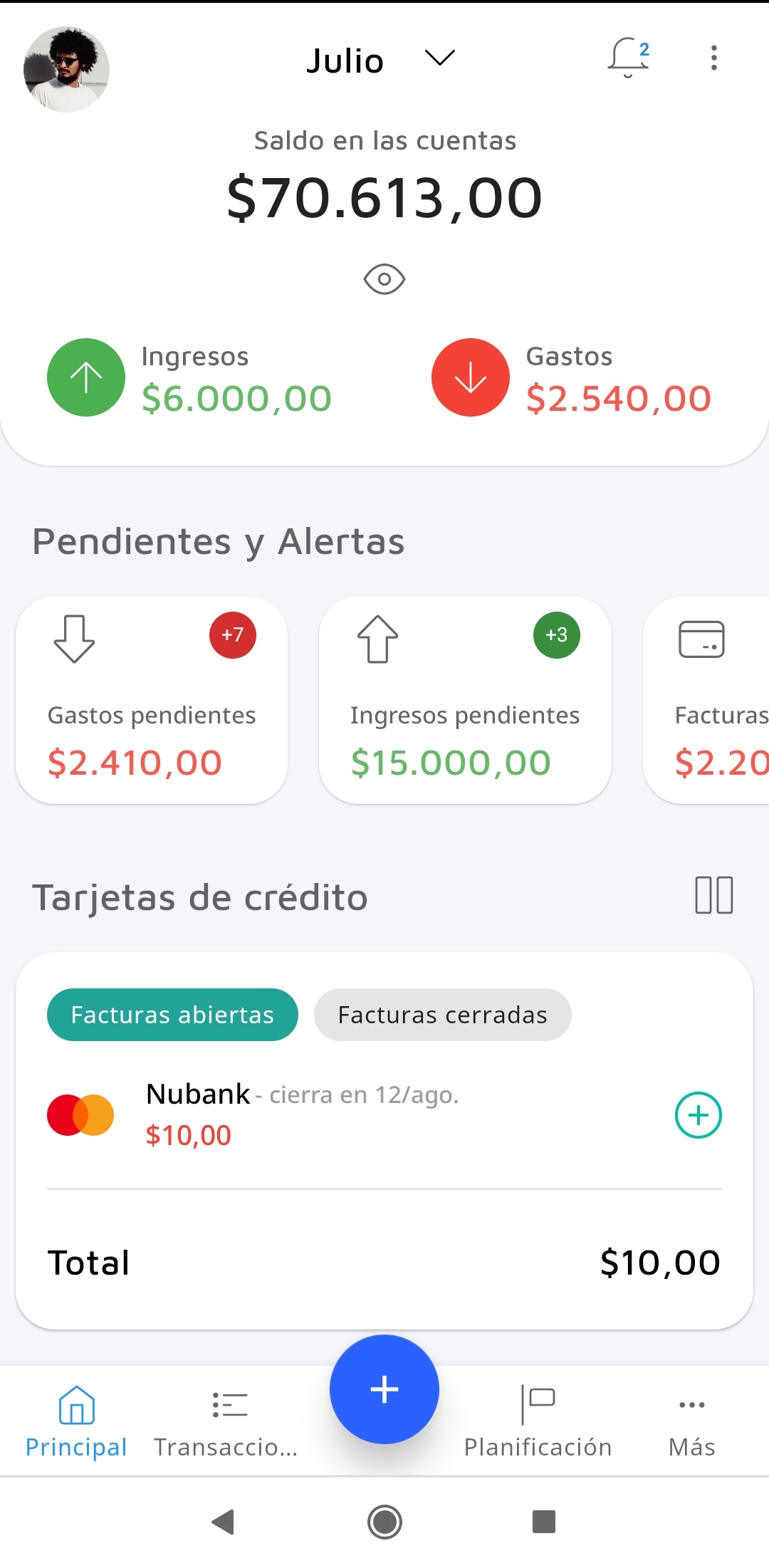Screen dimensions: 769x1568
Task: Open the notifications bell
Action: pos(627,58)
